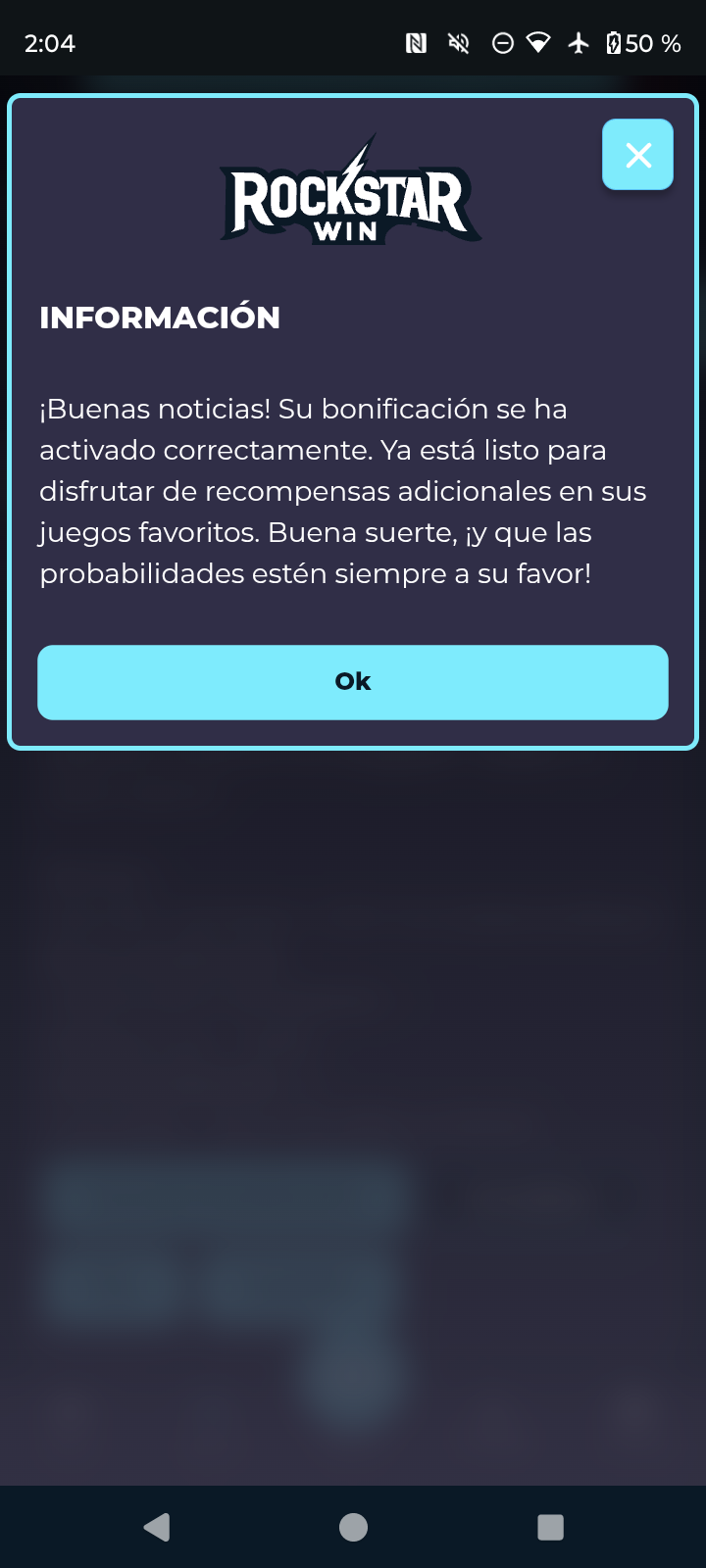Toggle the muted sound status icon

[x=457, y=43]
